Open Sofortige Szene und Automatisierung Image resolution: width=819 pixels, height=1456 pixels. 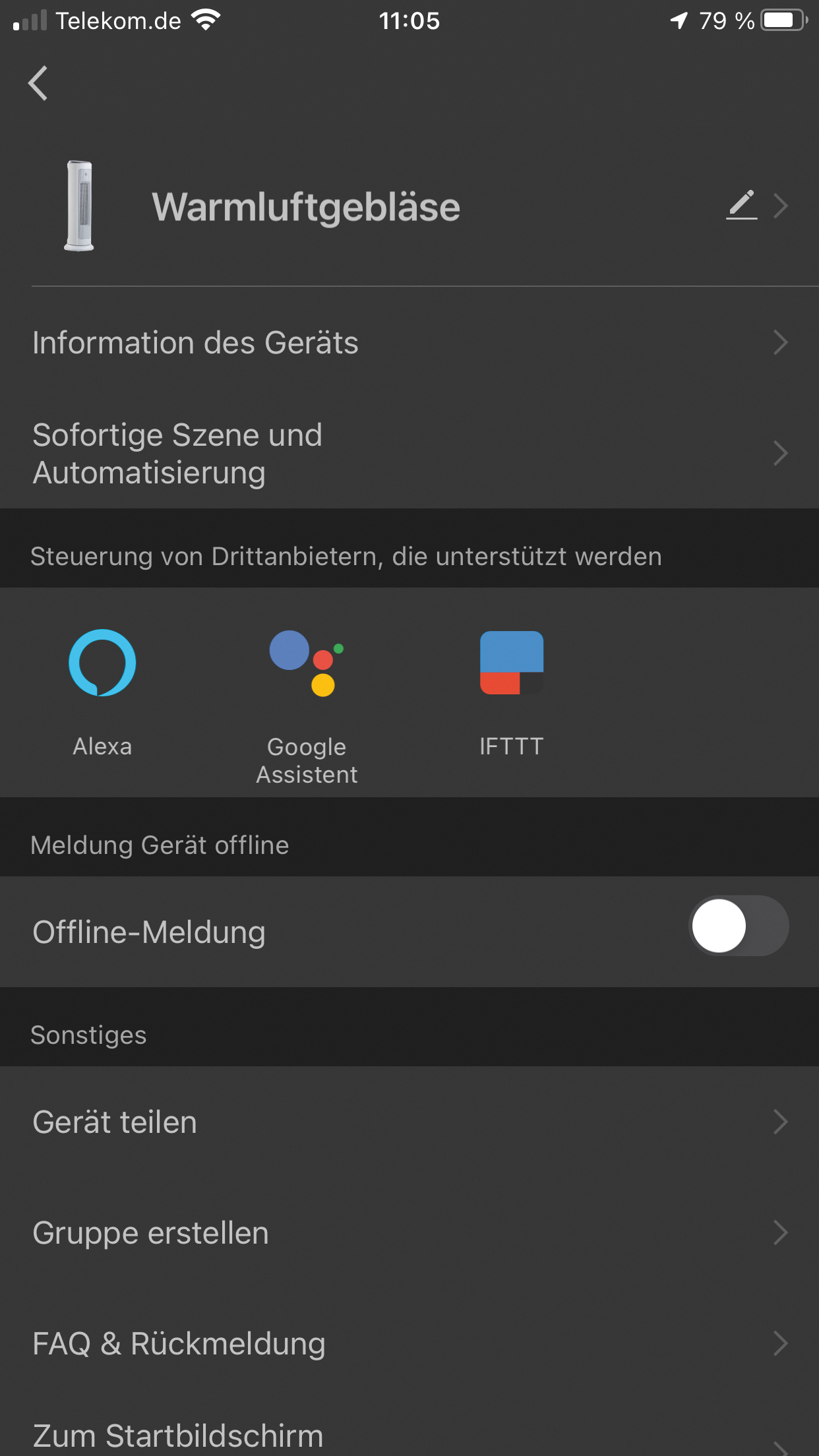tap(409, 454)
